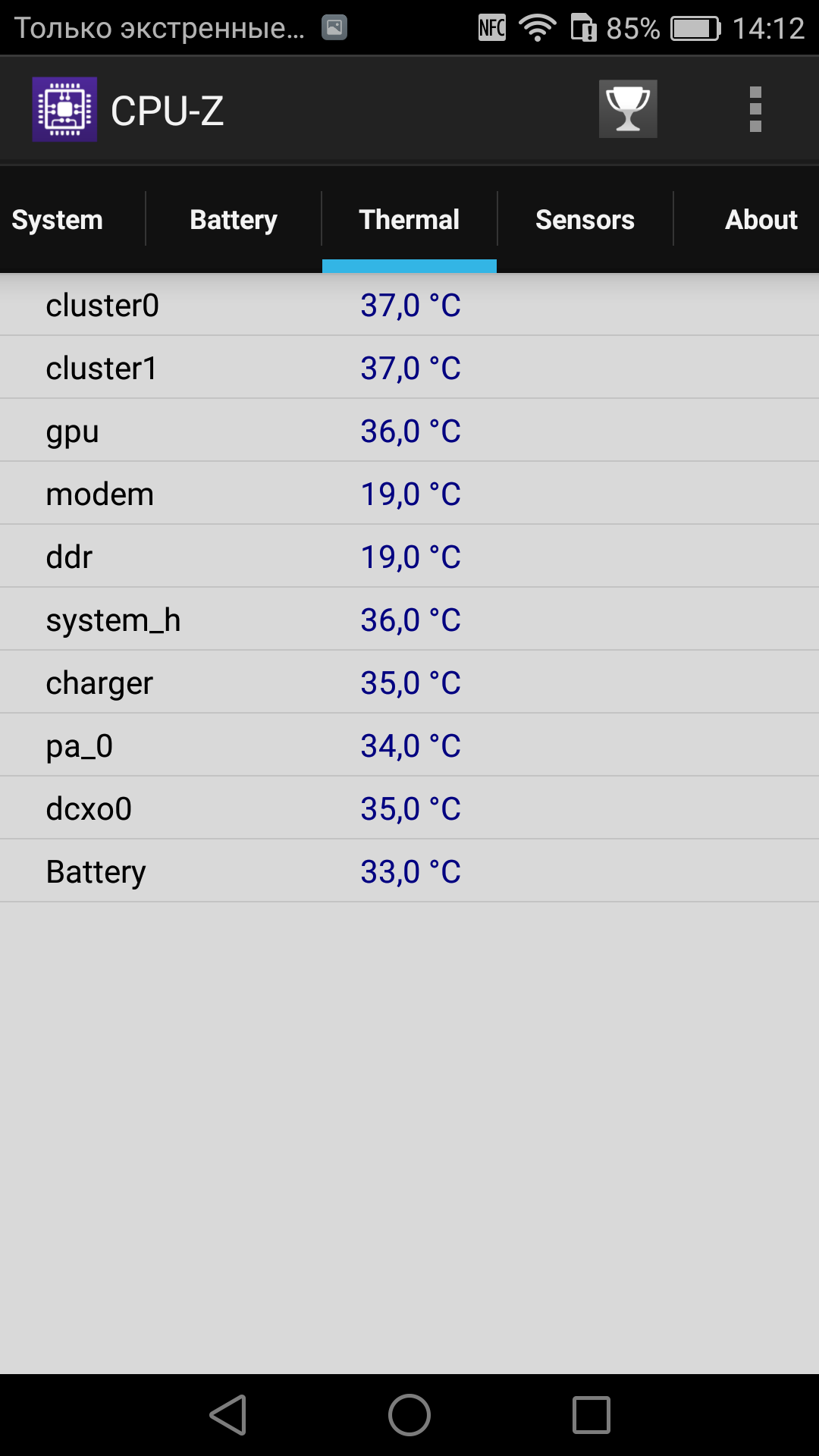Viewport: 819px width, 1456px height.
Task: Tap the system back button
Action: pos(228,1415)
